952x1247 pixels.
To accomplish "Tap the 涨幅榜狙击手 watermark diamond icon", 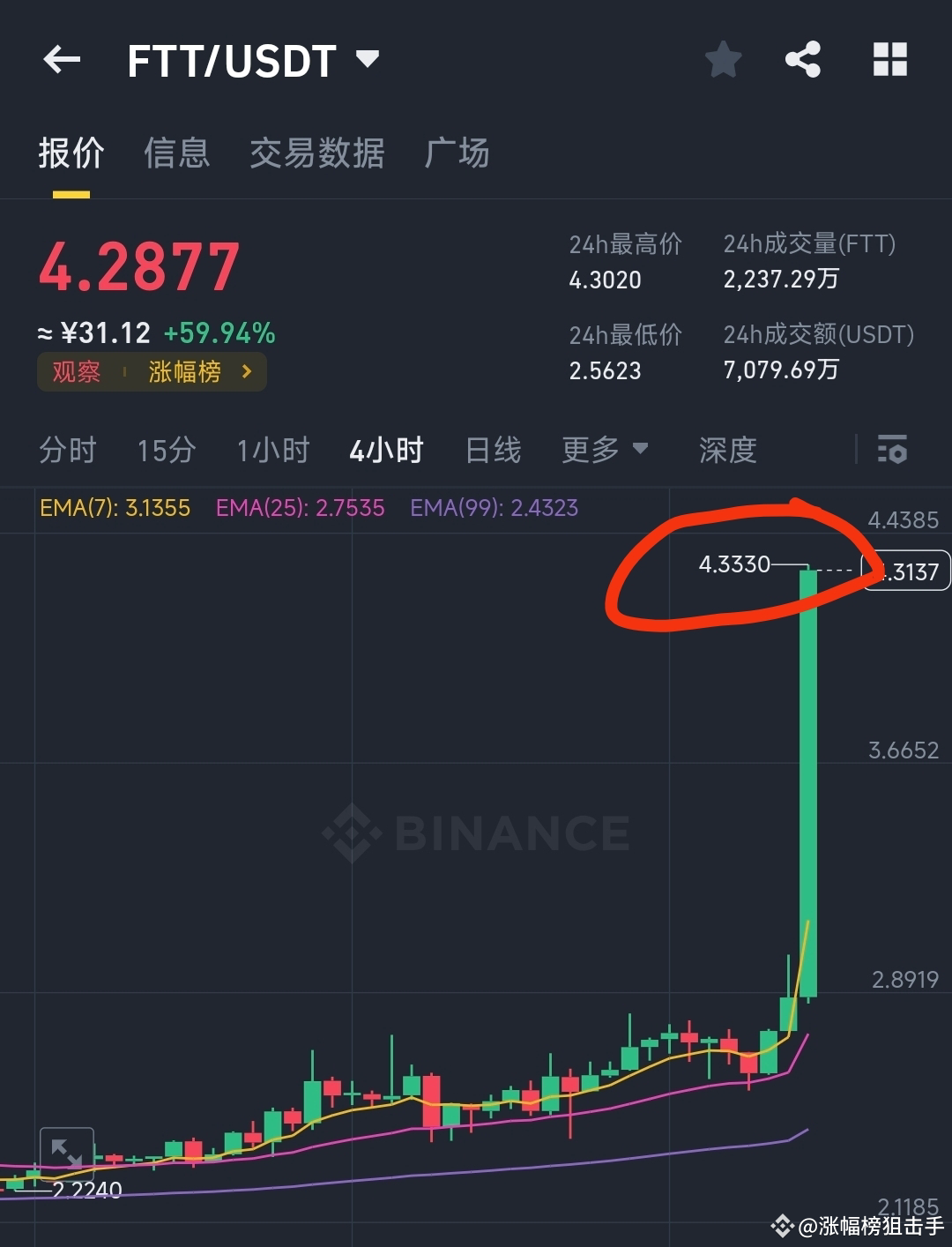I will click(783, 1225).
